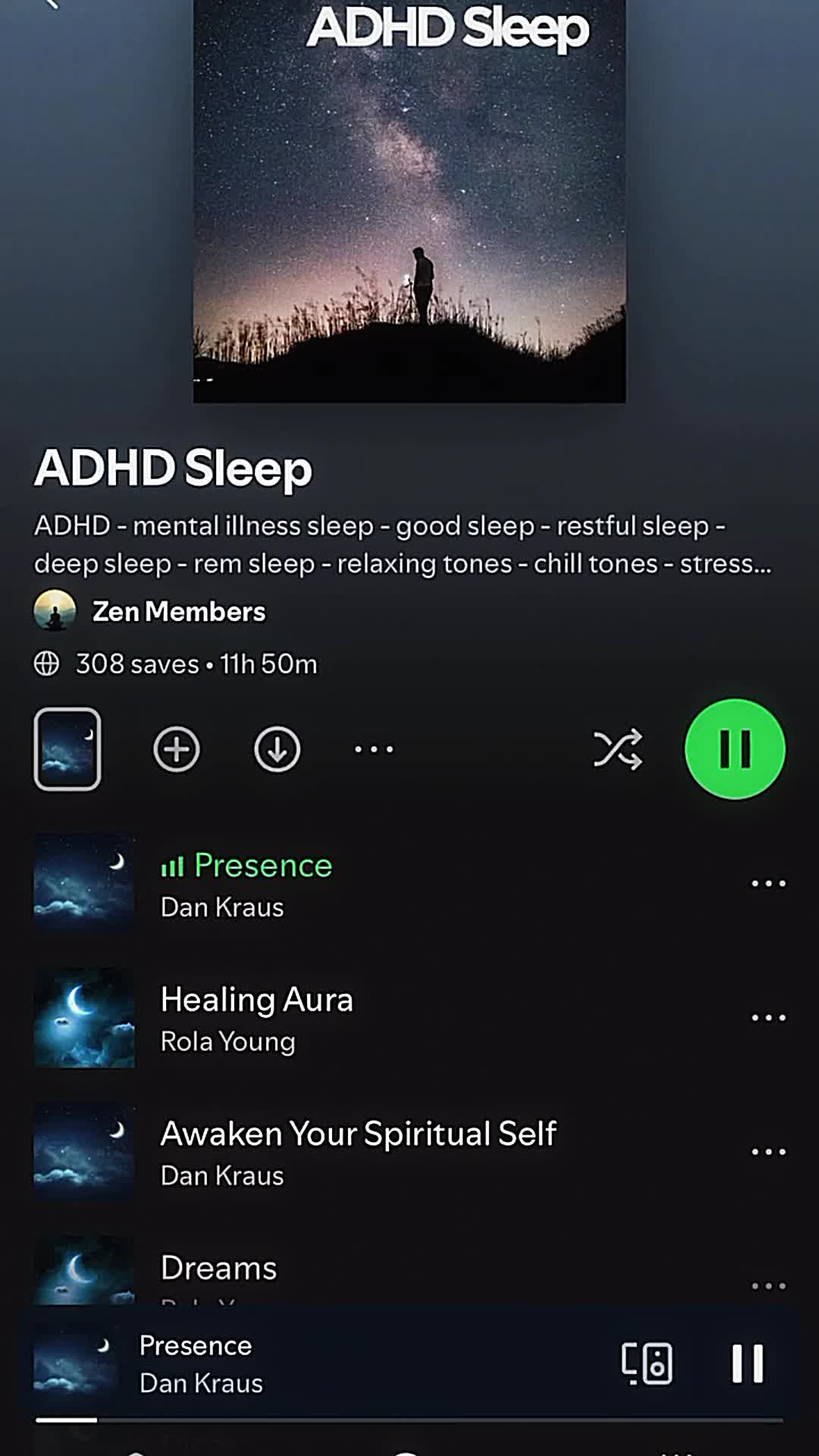This screenshot has height=1456, width=819.
Task: Open the playlist preview thumbnail button
Action: [x=67, y=749]
